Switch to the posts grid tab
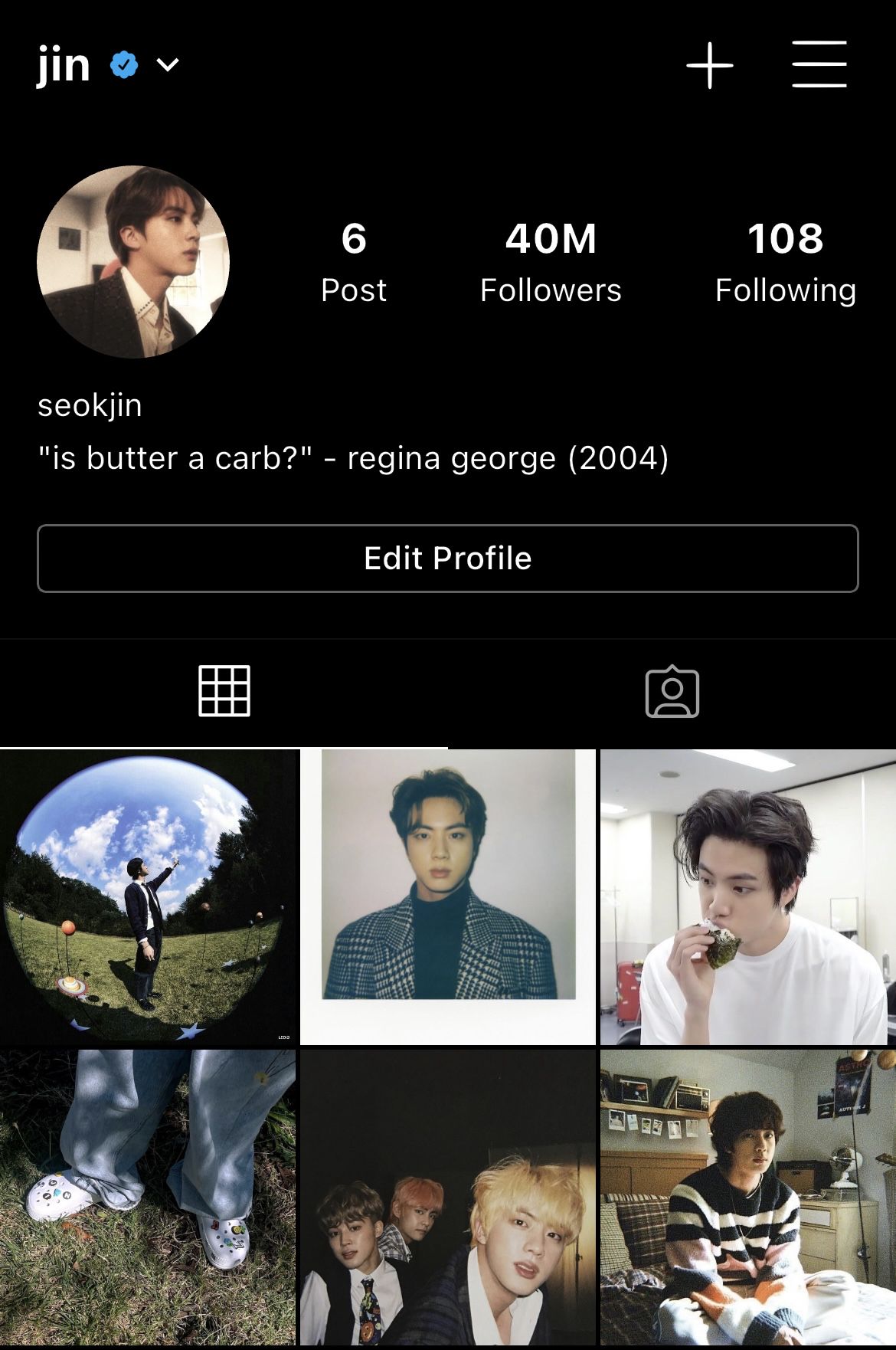The image size is (896, 1350). (224, 691)
